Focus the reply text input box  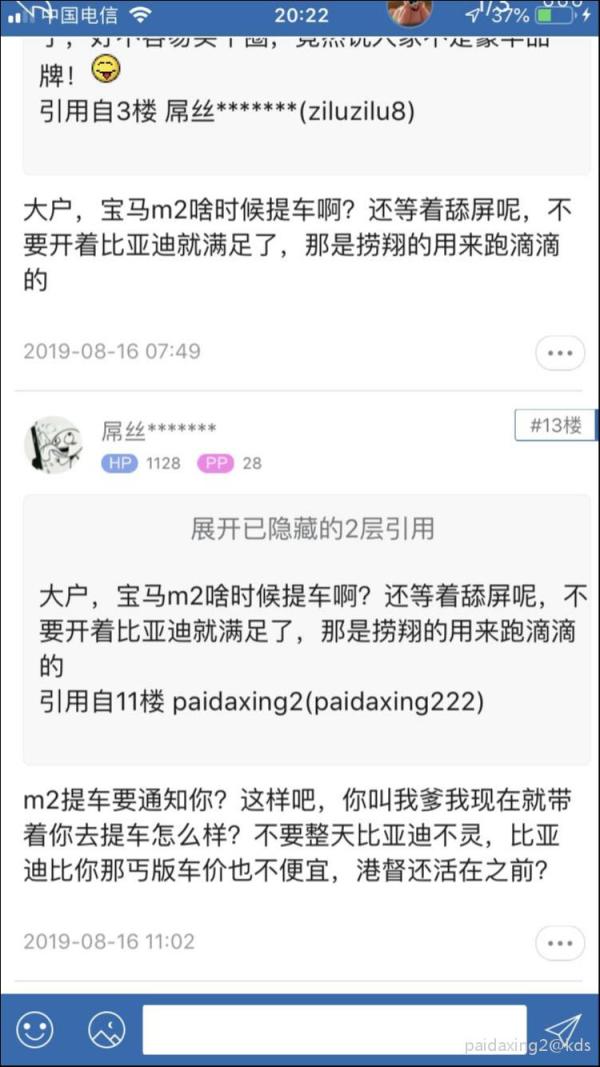point(333,1029)
